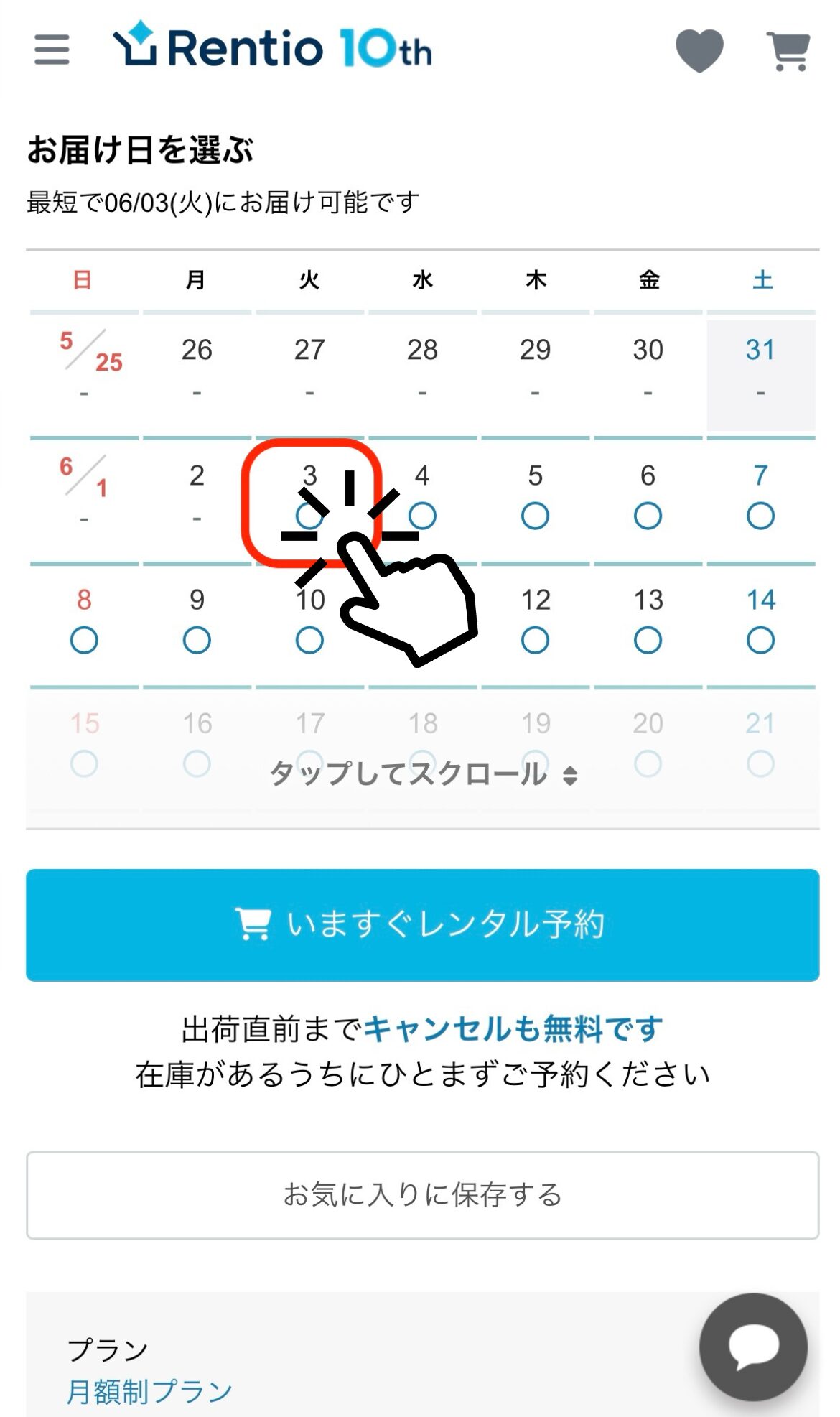Tap いますぐレンタル予約 button
The image size is (840, 1417).
pyautogui.click(x=422, y=924)
